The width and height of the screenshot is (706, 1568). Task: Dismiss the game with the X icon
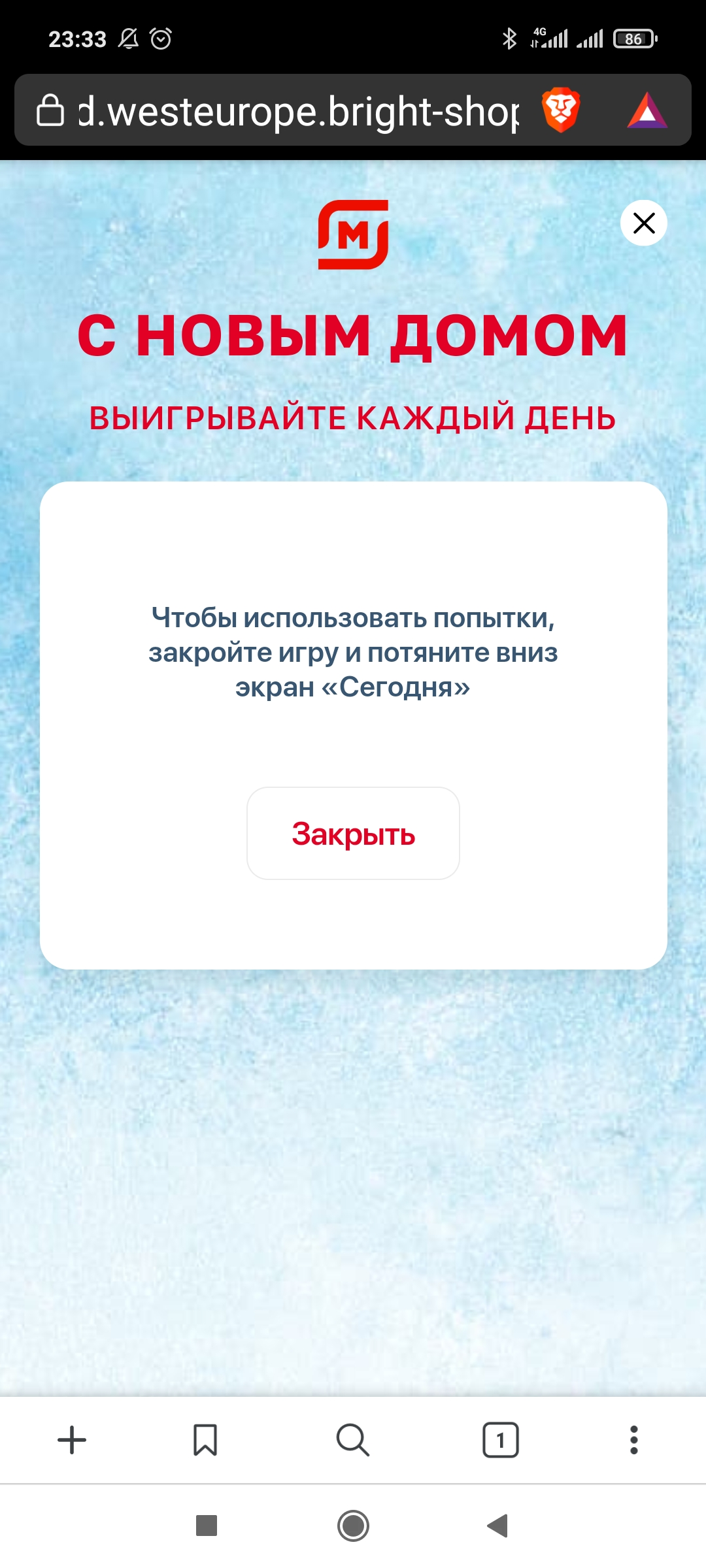tap(644, 223)
